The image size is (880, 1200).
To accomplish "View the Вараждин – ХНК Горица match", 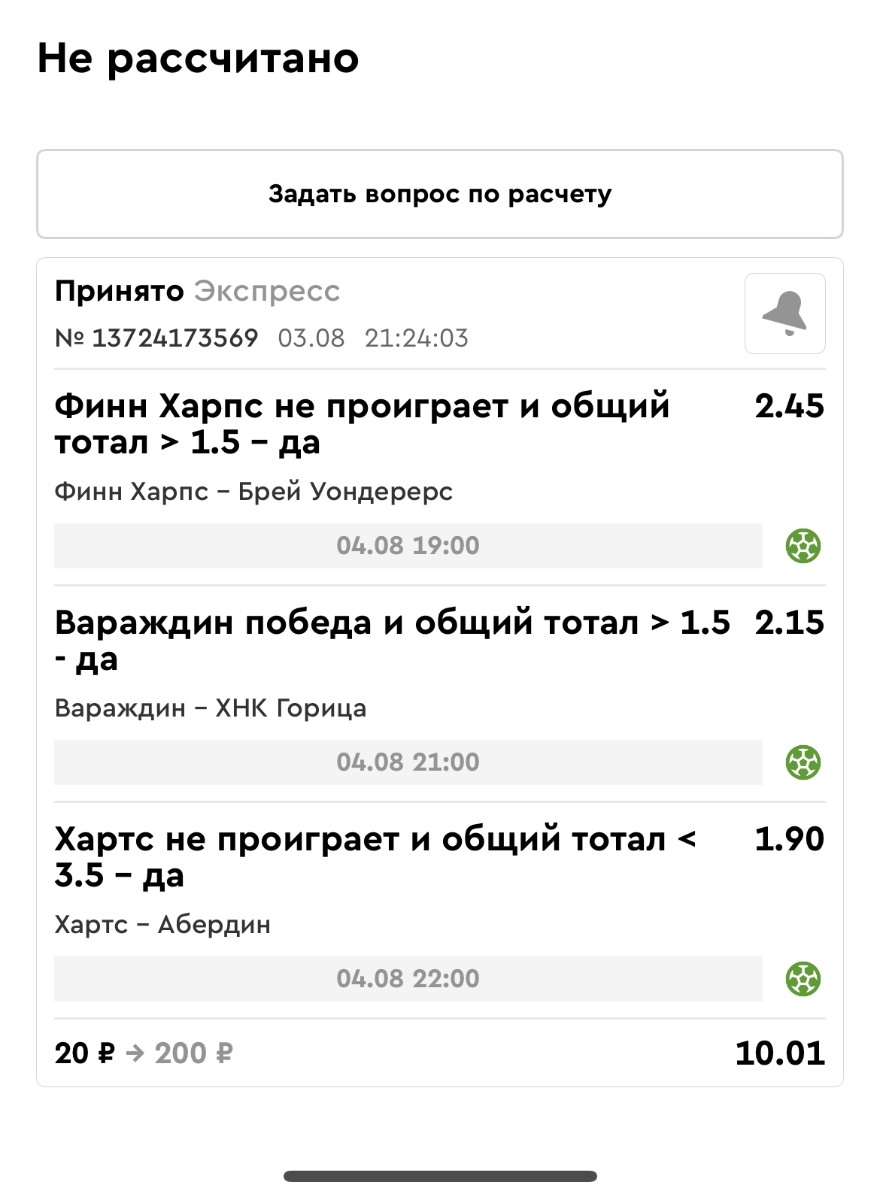I will coord(211,709).
